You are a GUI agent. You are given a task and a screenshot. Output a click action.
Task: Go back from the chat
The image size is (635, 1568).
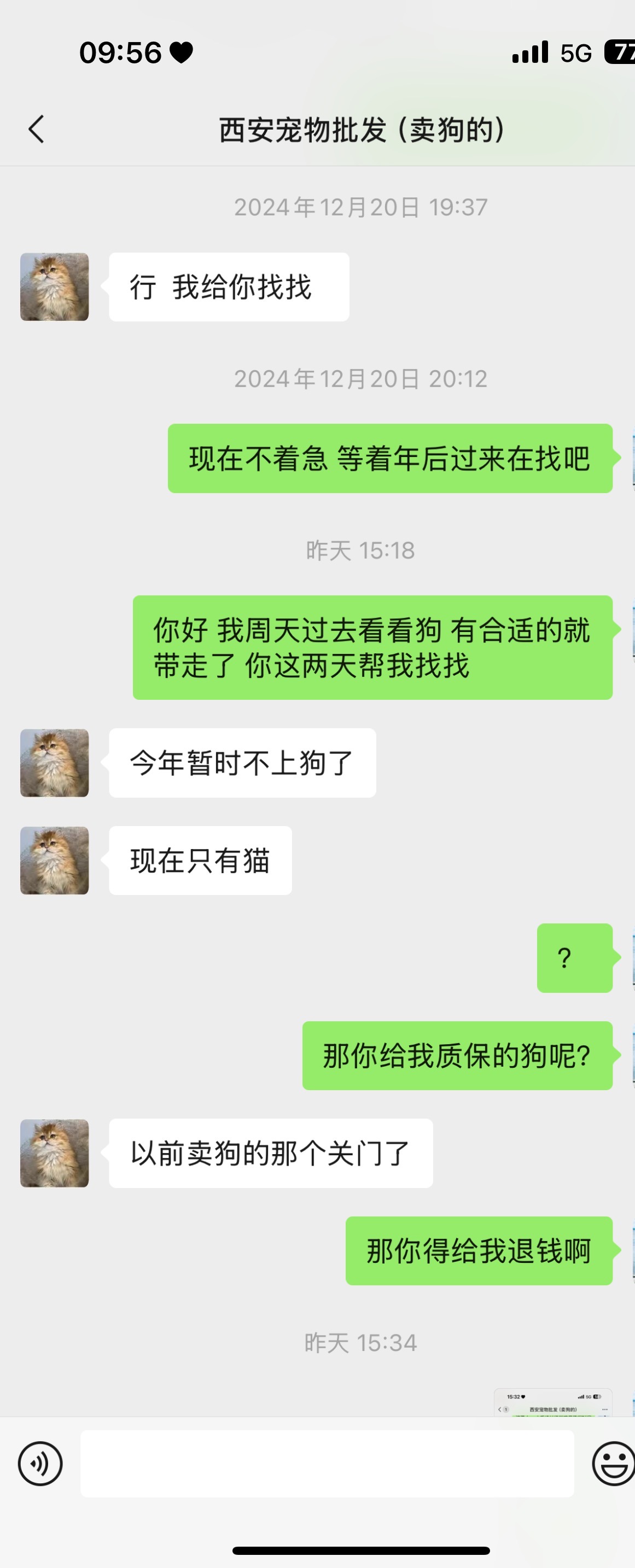pyautogui.click(x=37, y=129)
